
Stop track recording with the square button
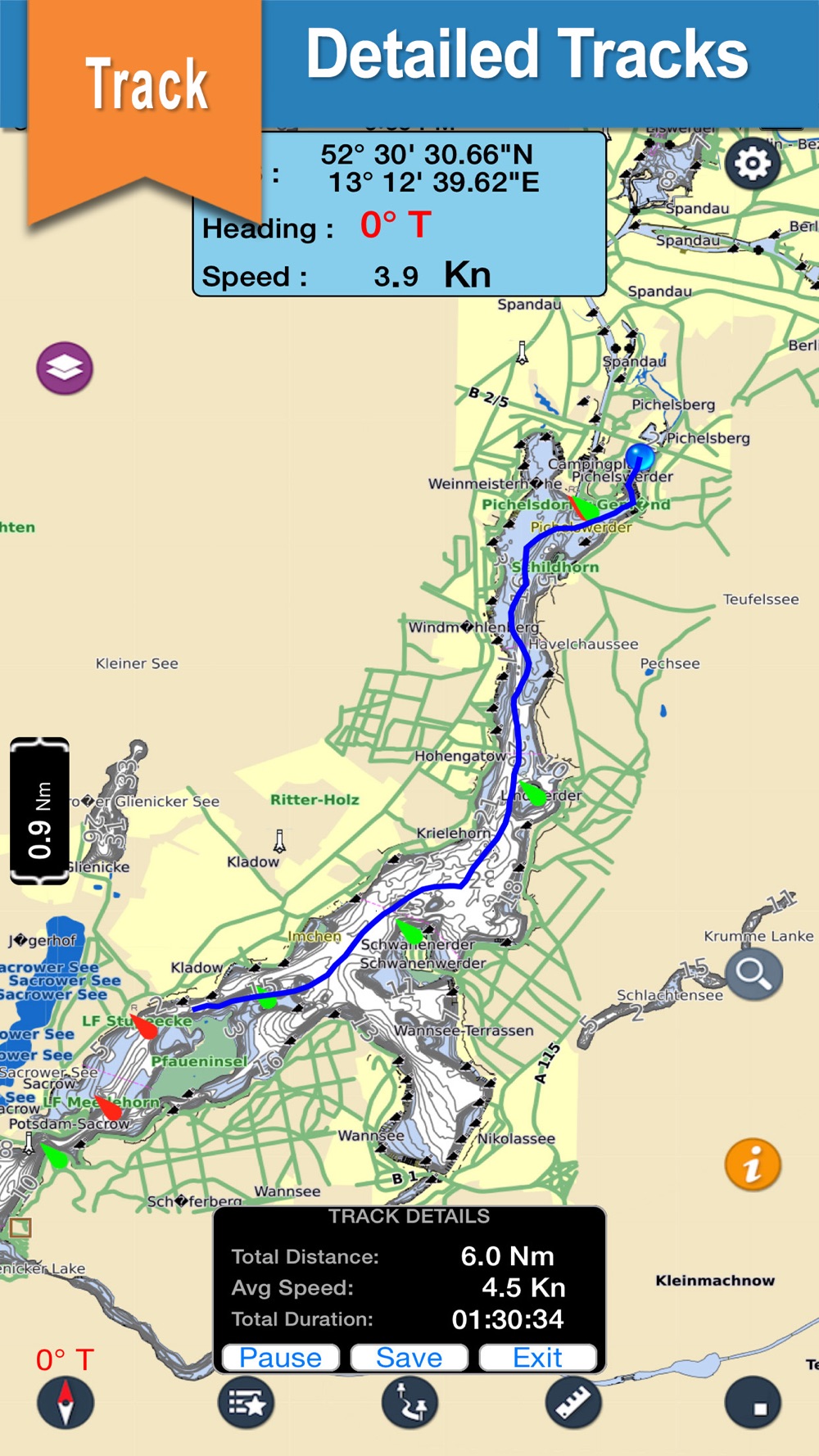click(x=753, y=1403)
